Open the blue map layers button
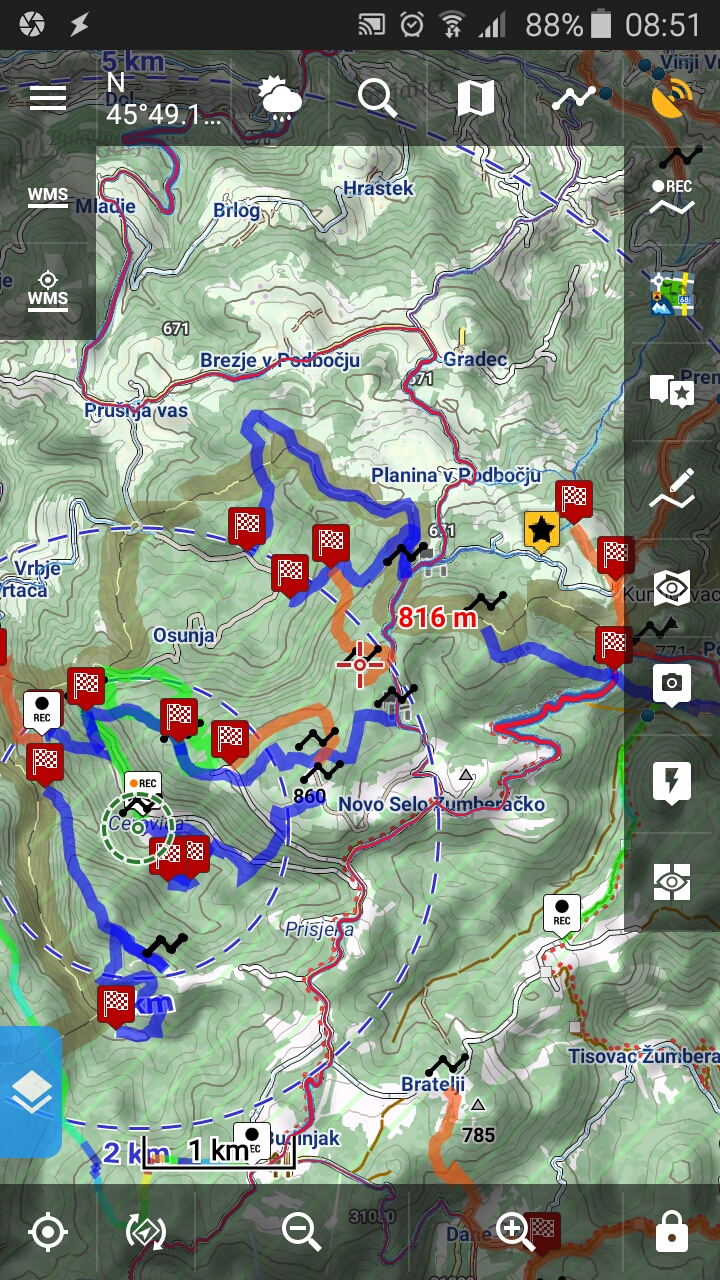Viewport: 720px width, 1280px height. click(31, 1092)
